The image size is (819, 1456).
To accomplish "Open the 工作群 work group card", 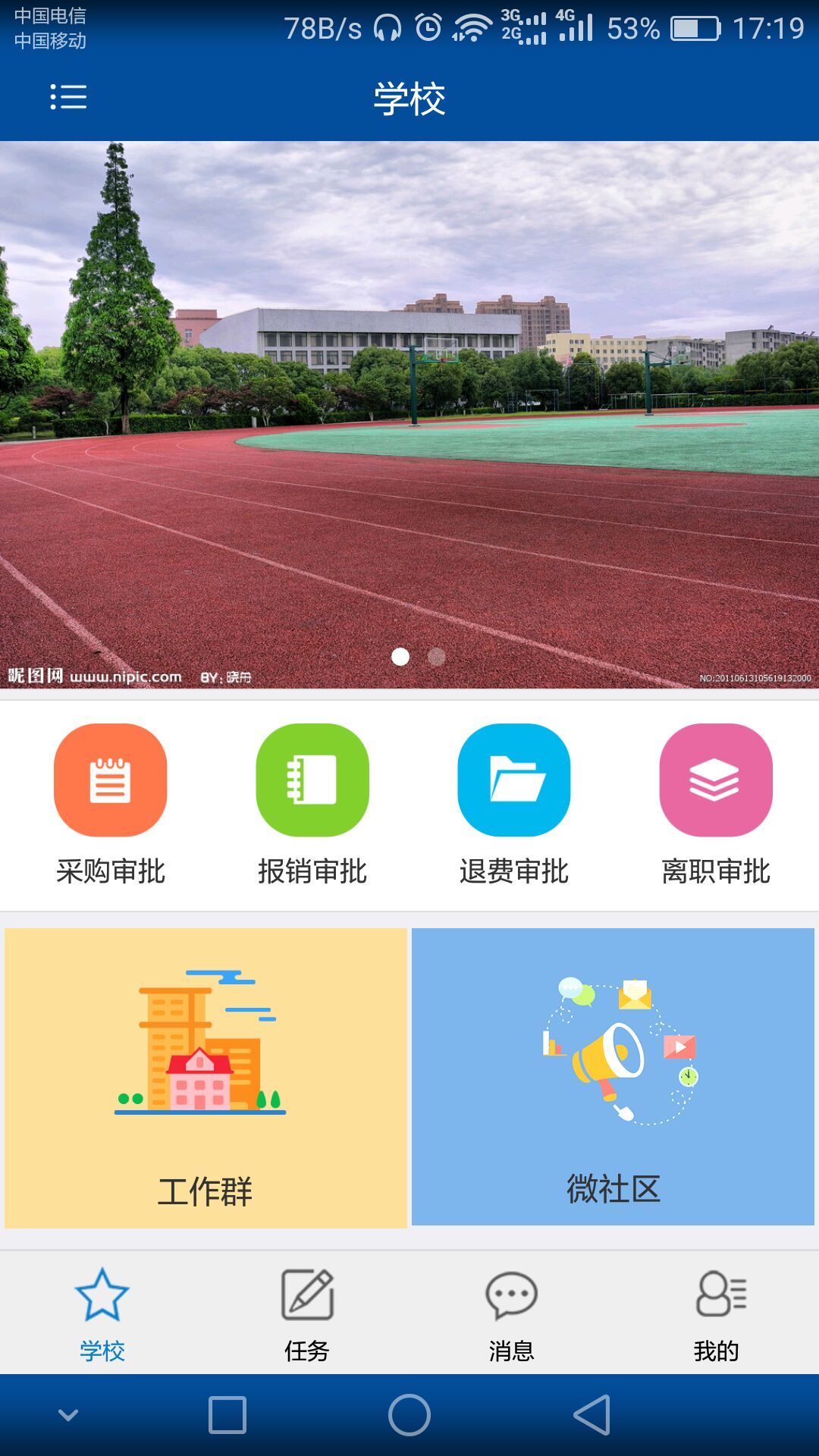I will coord(206,1078).
